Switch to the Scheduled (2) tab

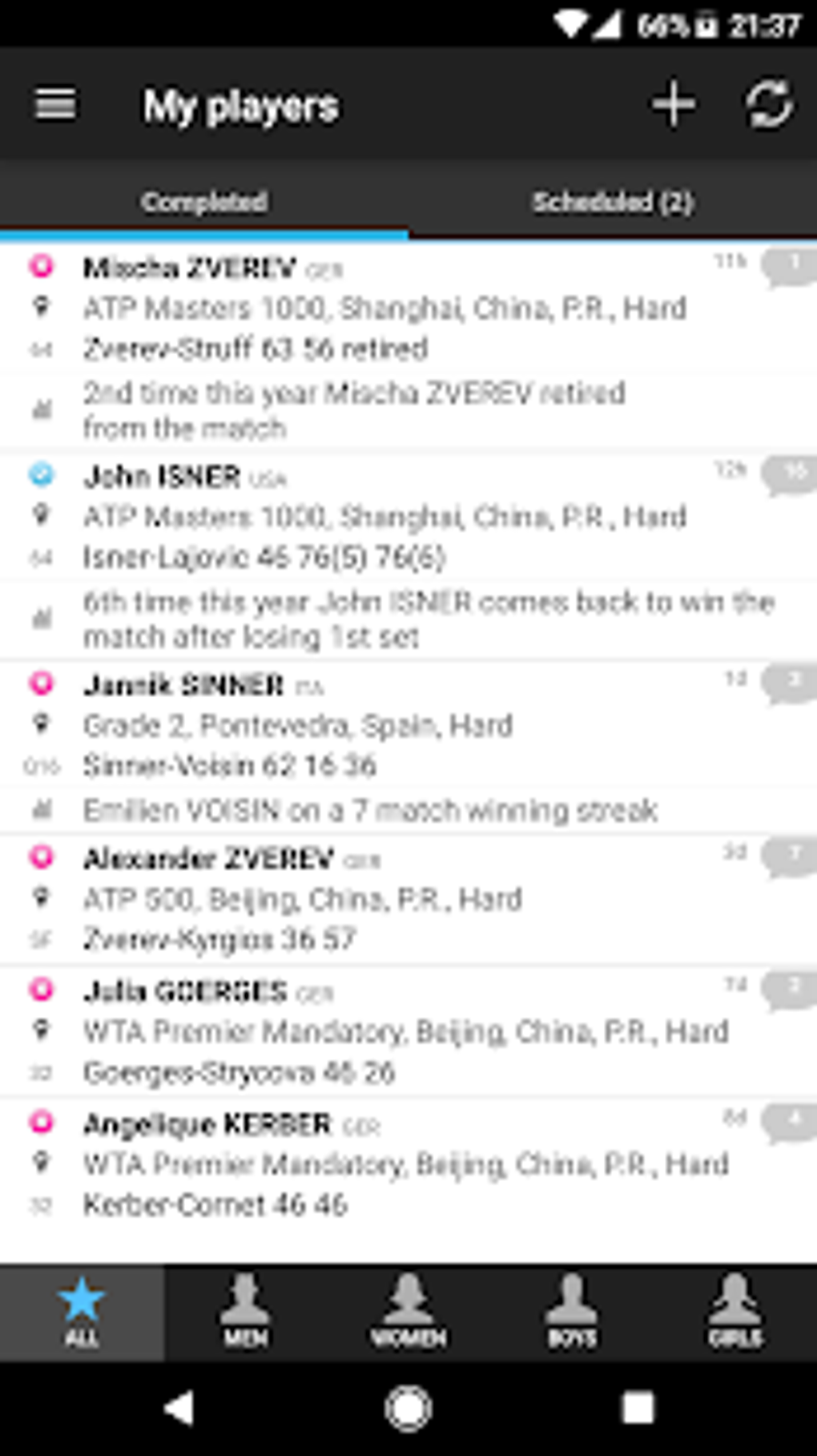(x=613, y=202)
